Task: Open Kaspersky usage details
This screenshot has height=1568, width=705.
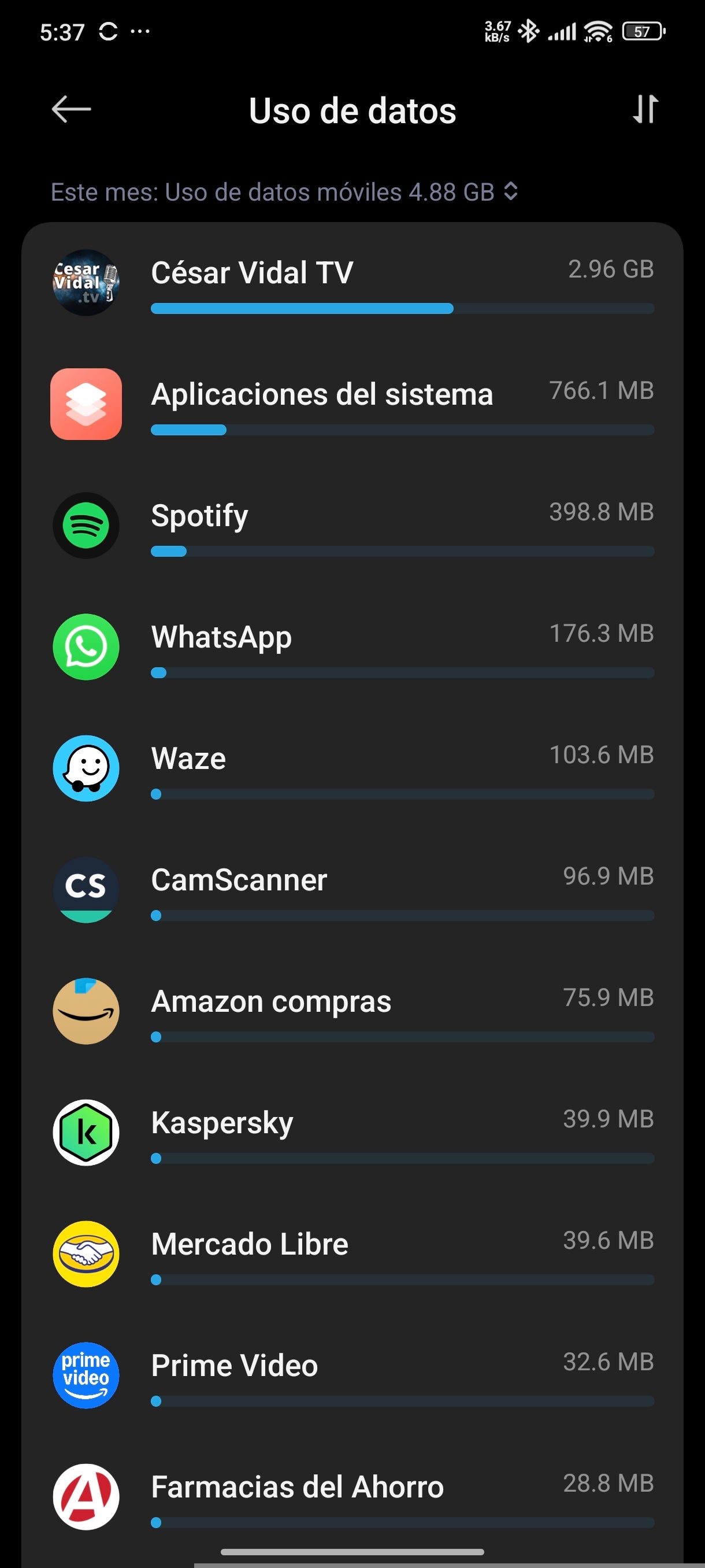Action: coord(352,1133)
